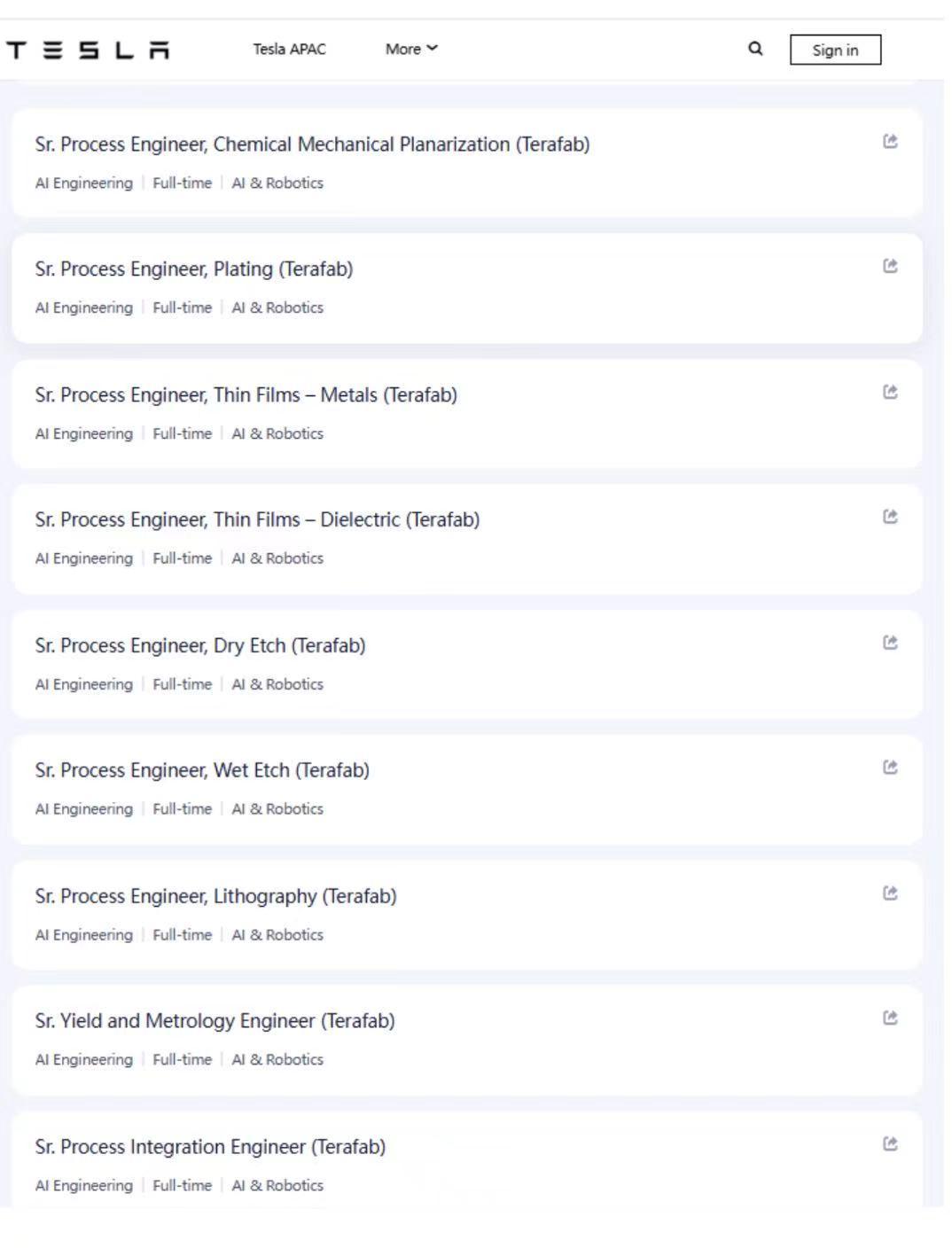Open Sr. Yield and Metrology Engineer listing

click(x=215, y=1021)
